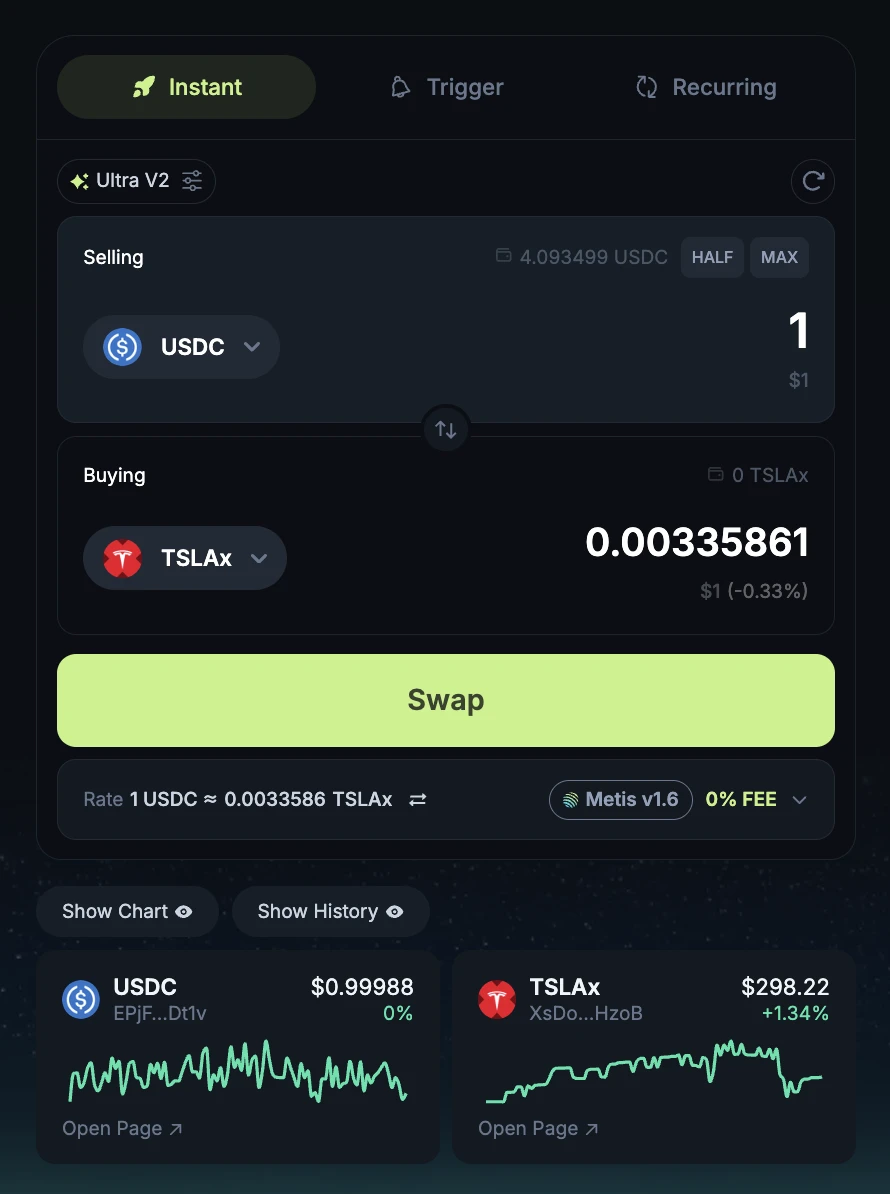This screenshot has height=1194, width=890.
Task: Open Page link on USDC card
Action: [x=122, y=1128]
